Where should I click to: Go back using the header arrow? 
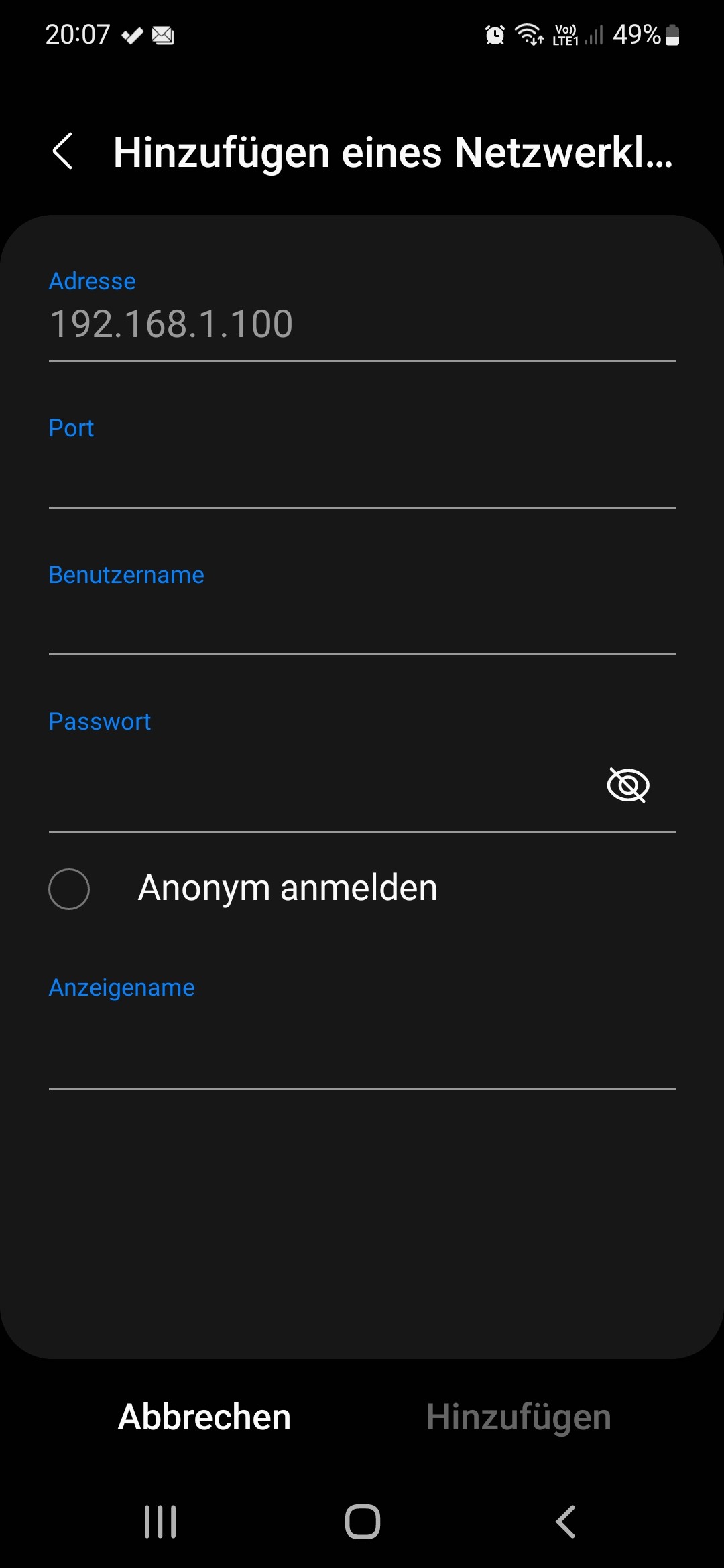tap(62, 151)
